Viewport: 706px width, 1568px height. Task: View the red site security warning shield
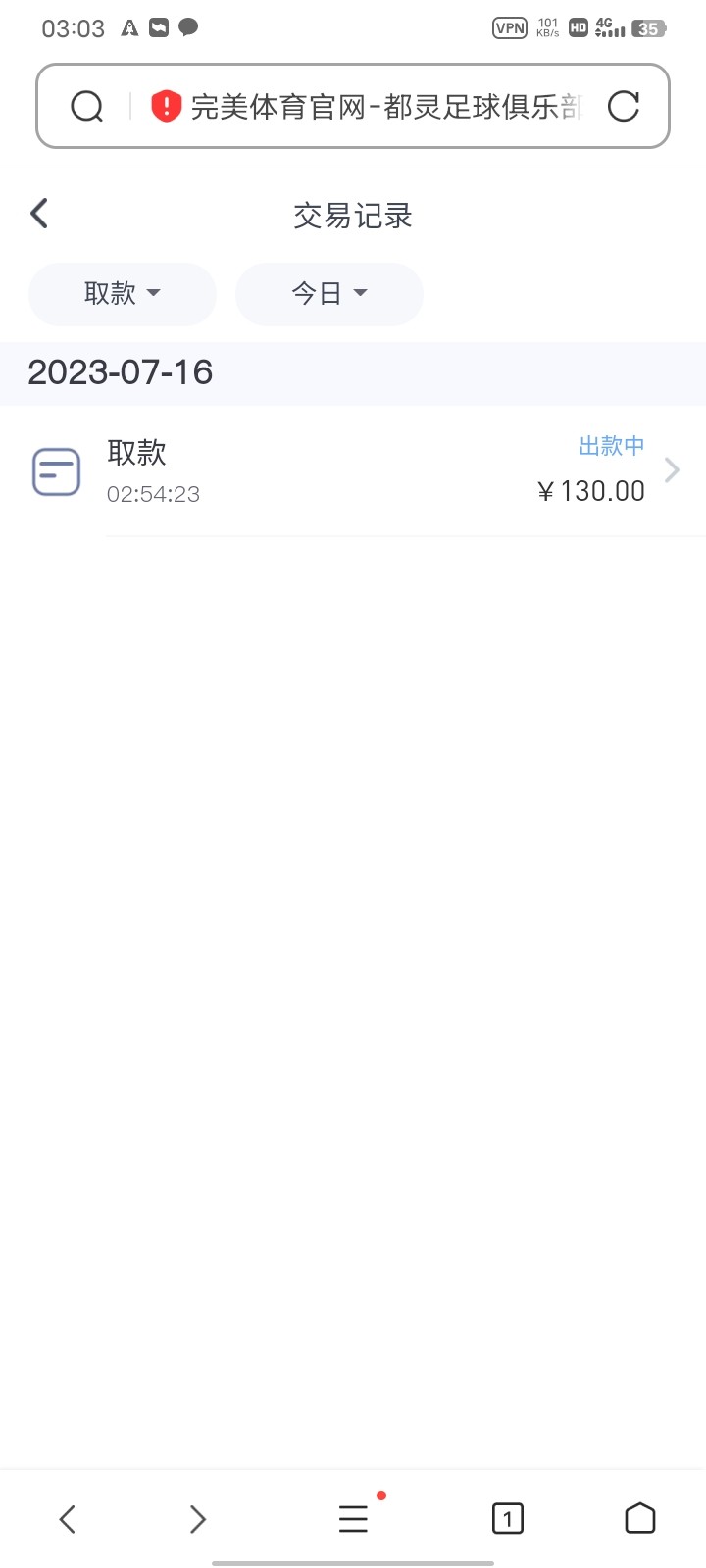167,106
